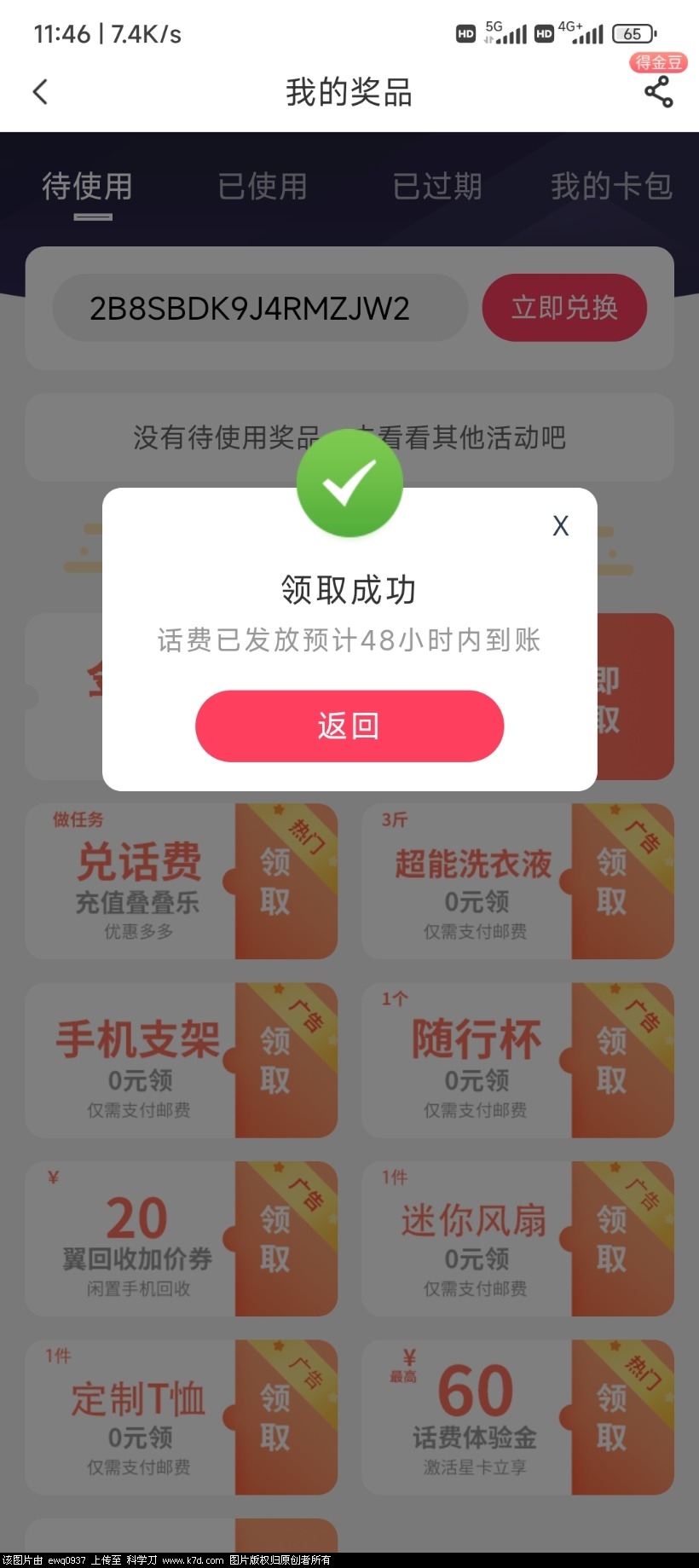The image size is (699, 1568).
Task: Open the 我的卡包 tab
Action: [611, 186]
